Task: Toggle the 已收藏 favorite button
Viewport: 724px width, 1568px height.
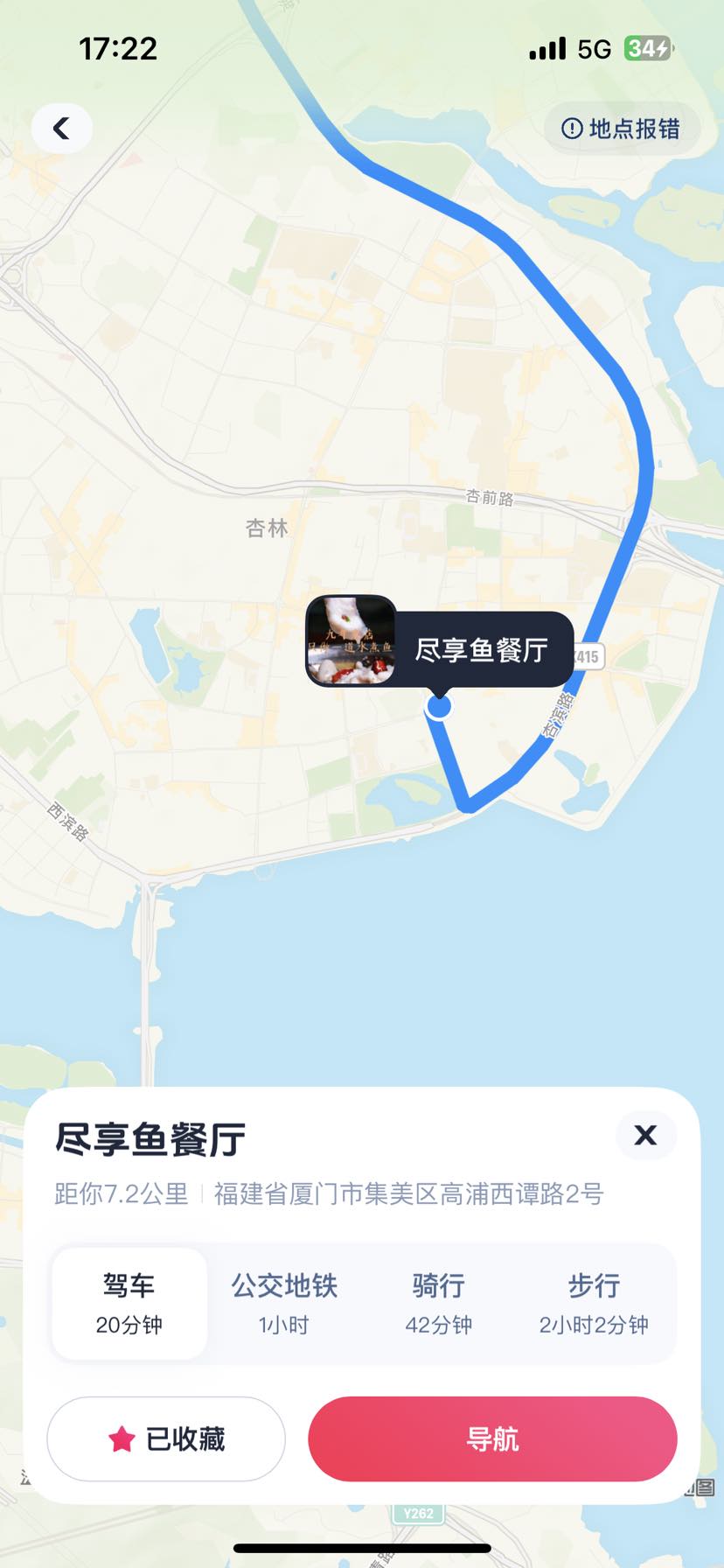Action: 166,1438
